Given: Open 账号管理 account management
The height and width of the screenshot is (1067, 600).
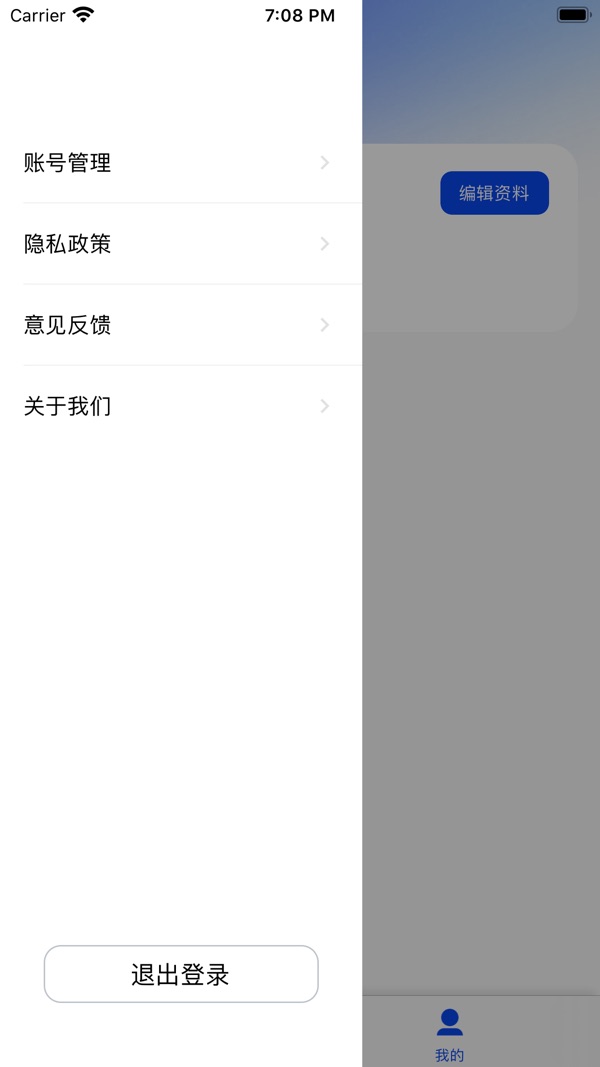Looking at the screenshot, I should [181, 163].
